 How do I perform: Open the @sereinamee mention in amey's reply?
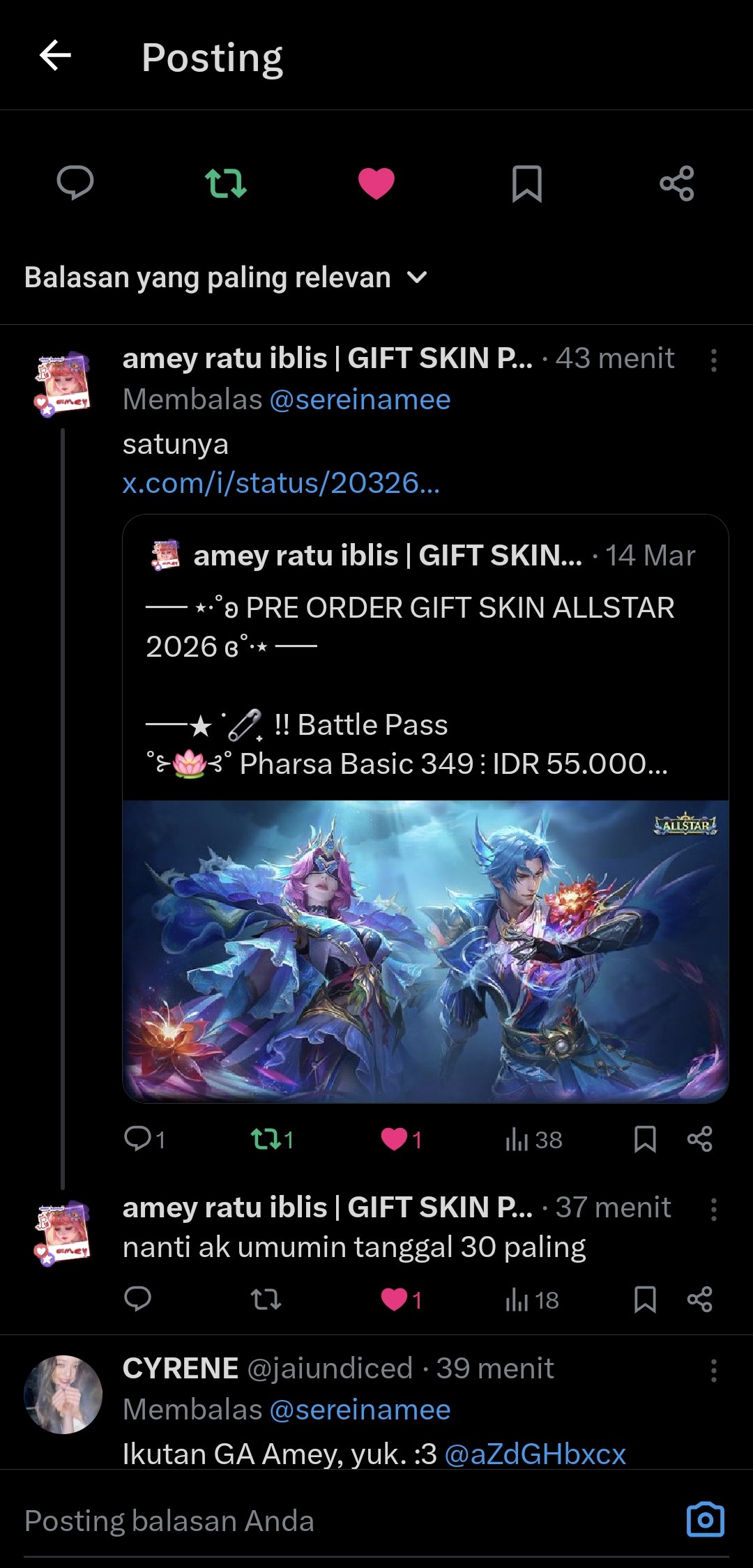click(360, 399)
